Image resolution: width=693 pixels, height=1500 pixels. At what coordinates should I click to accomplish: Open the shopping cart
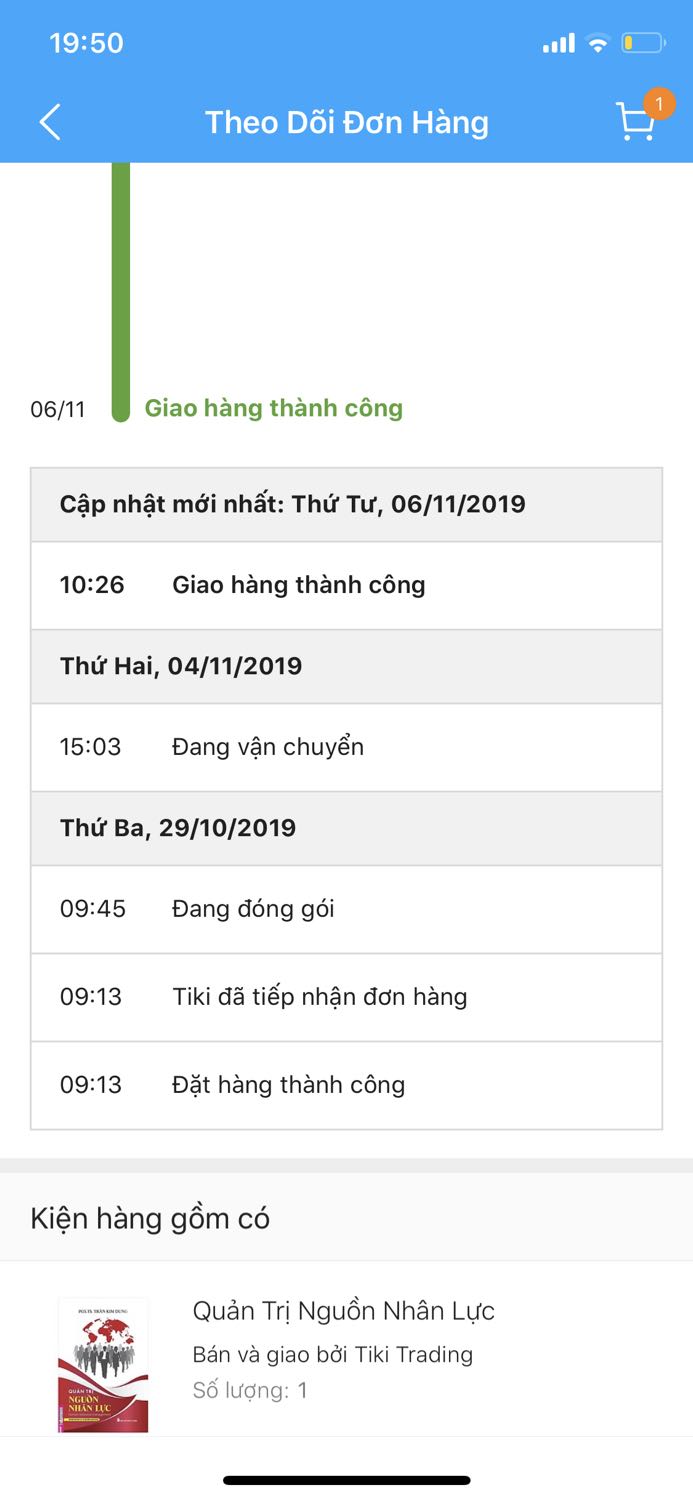click(x=636, y=123)
